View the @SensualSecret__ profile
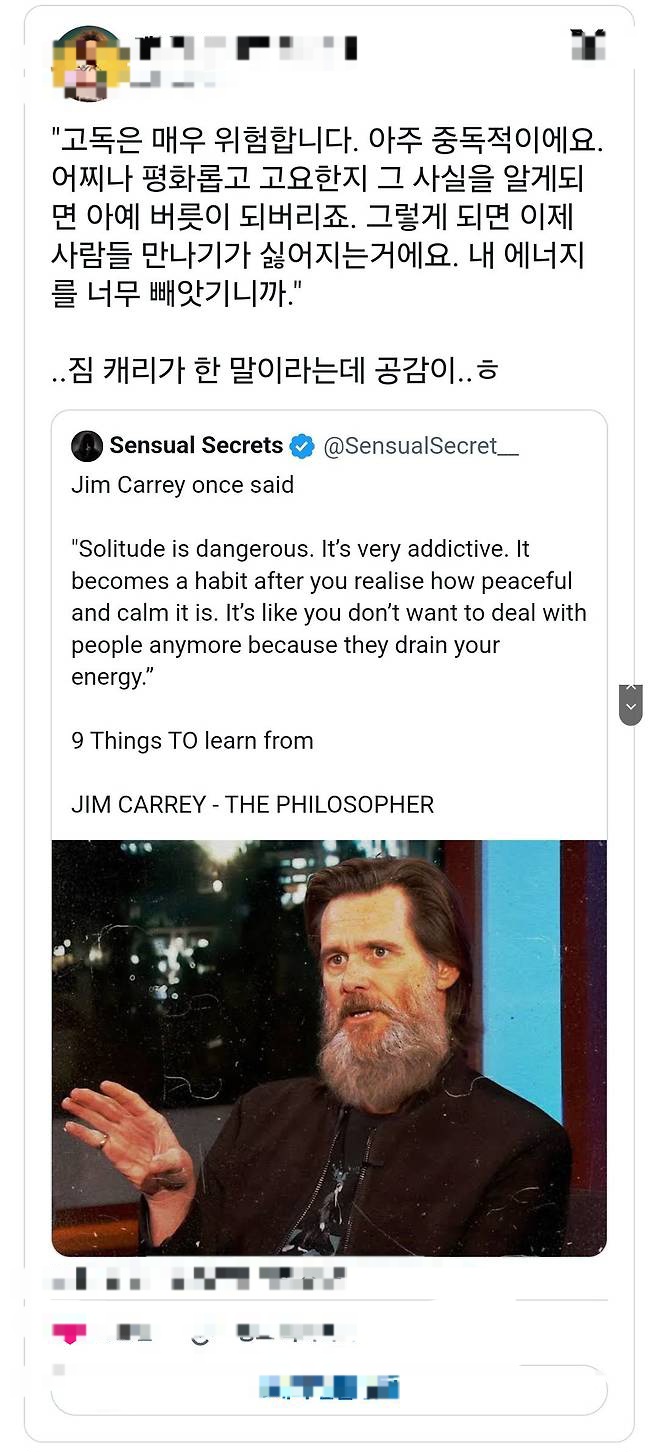The width and height of the screenshot is (658, 1452). pos(420,446)
